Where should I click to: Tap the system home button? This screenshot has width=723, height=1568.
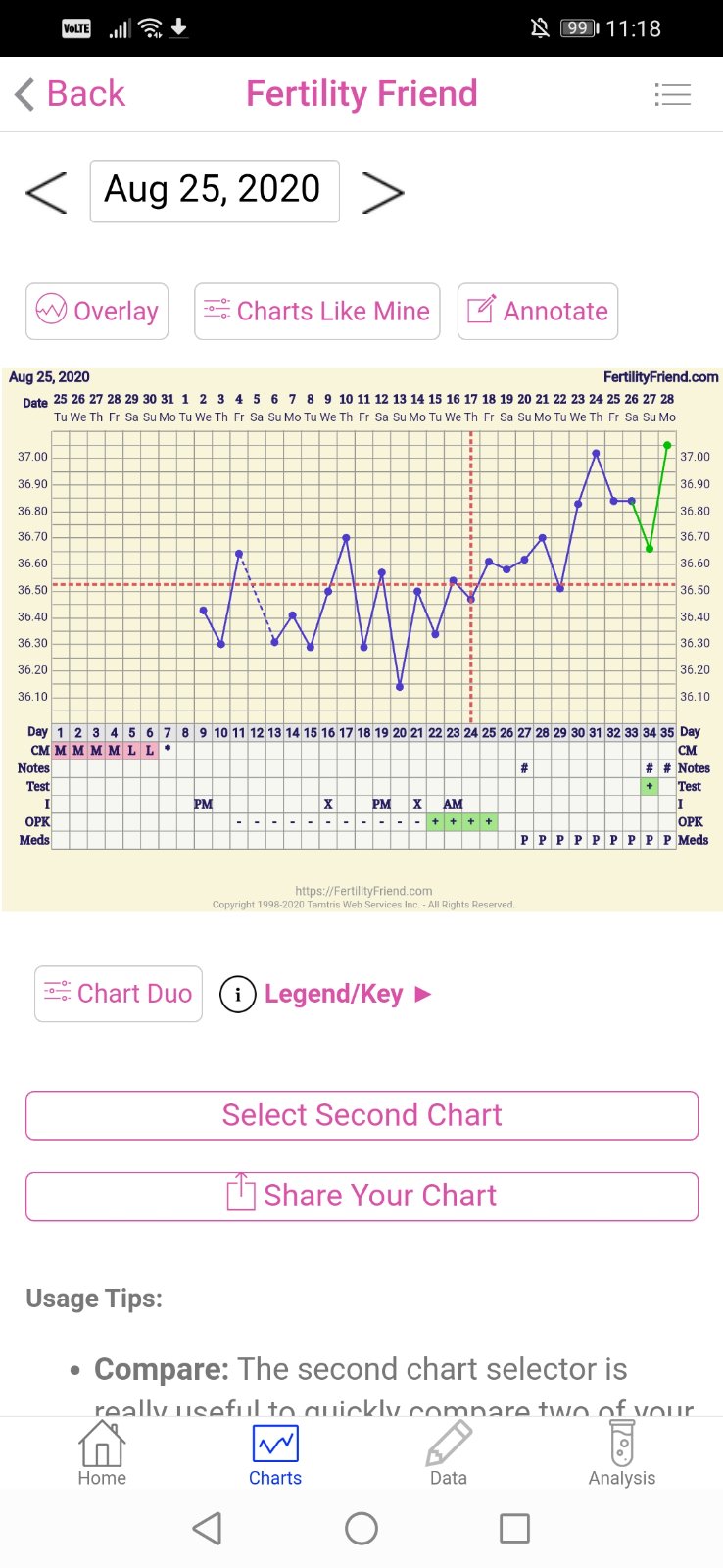pyautogui.click(x=361, y=1528)
